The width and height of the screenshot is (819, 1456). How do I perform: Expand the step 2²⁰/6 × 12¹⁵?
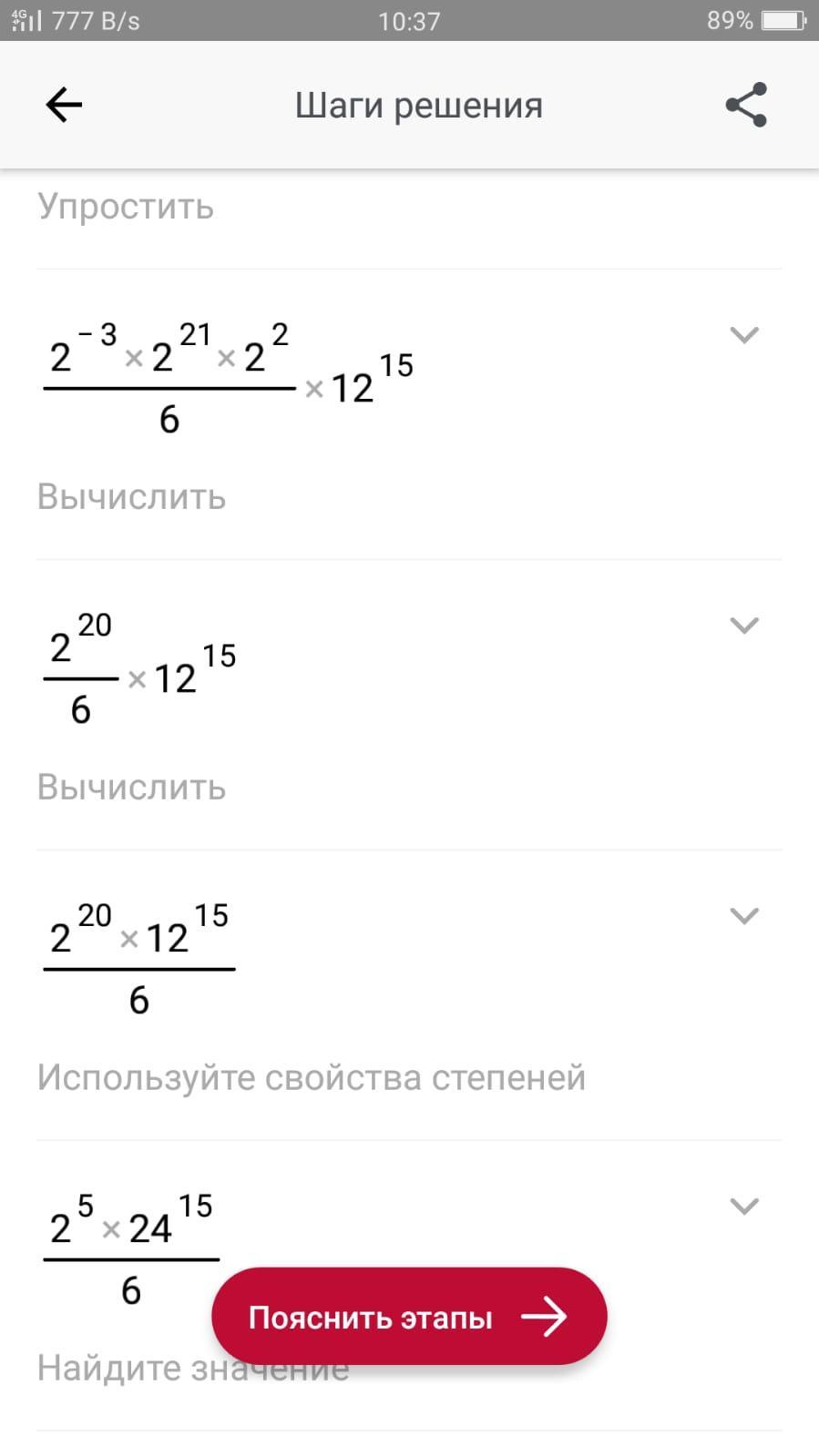click(x=744, y=626)
